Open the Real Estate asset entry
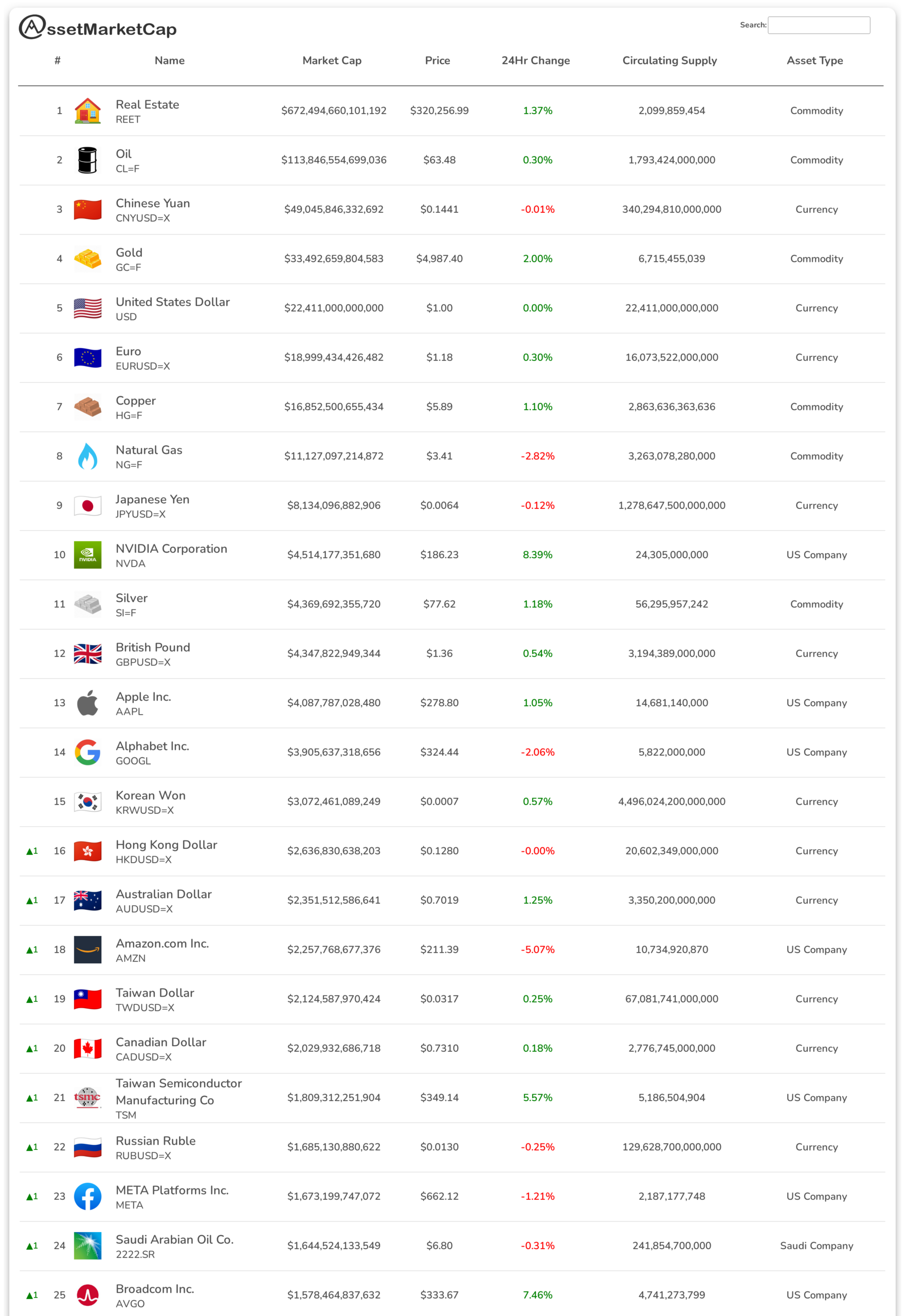 [148, 104]
